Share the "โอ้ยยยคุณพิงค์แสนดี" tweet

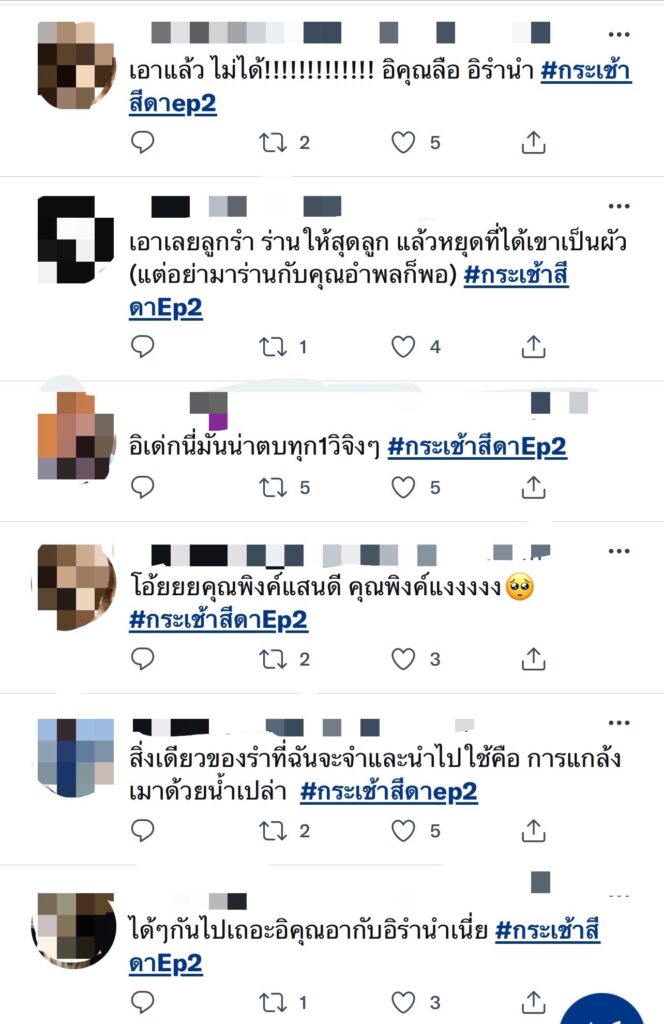[534, 659]
